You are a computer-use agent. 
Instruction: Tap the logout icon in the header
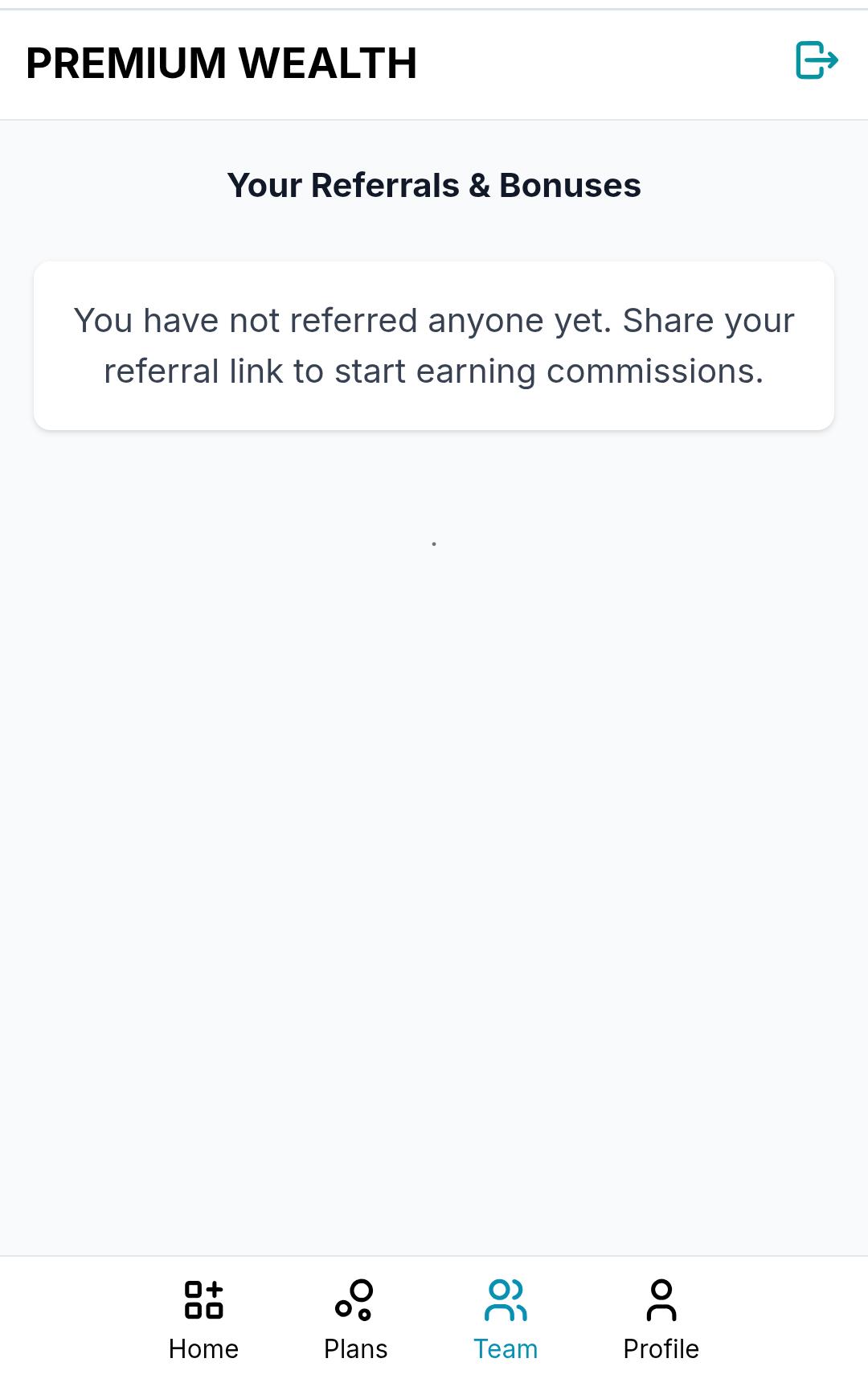(x=817, y=60)
